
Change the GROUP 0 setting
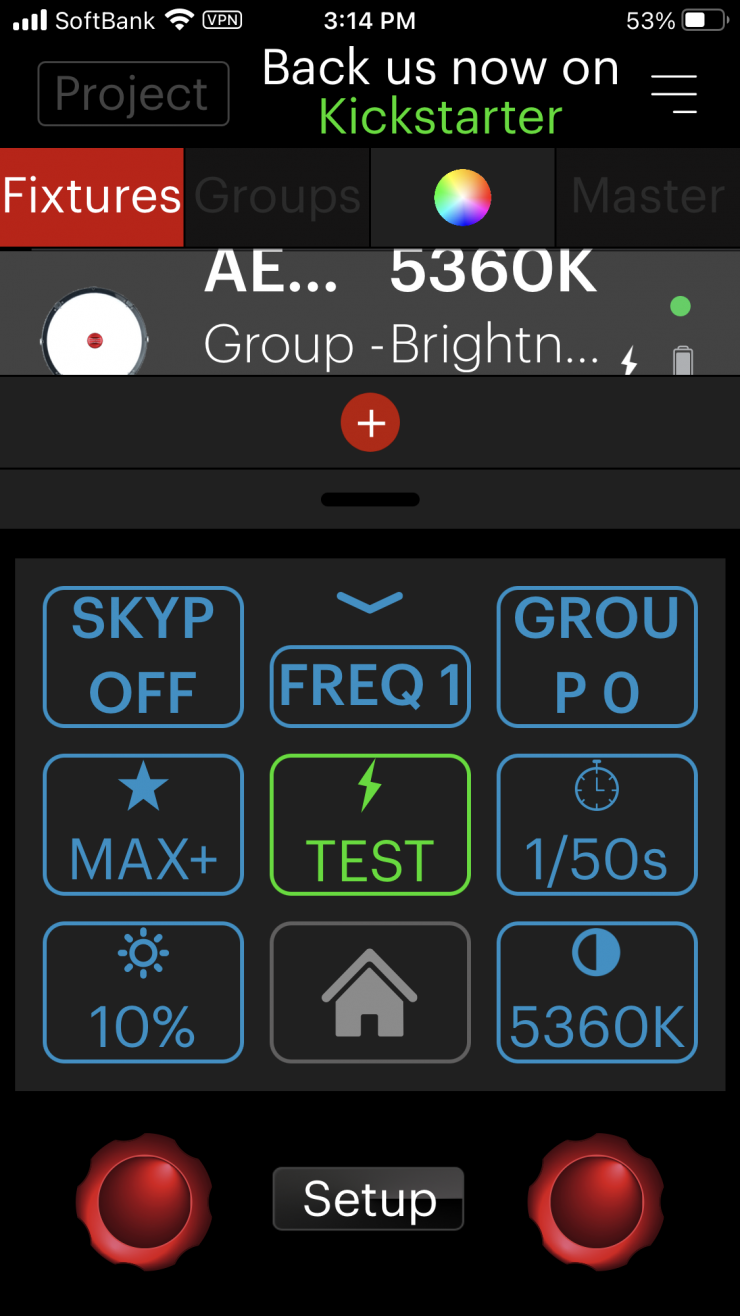click(597, 656)
